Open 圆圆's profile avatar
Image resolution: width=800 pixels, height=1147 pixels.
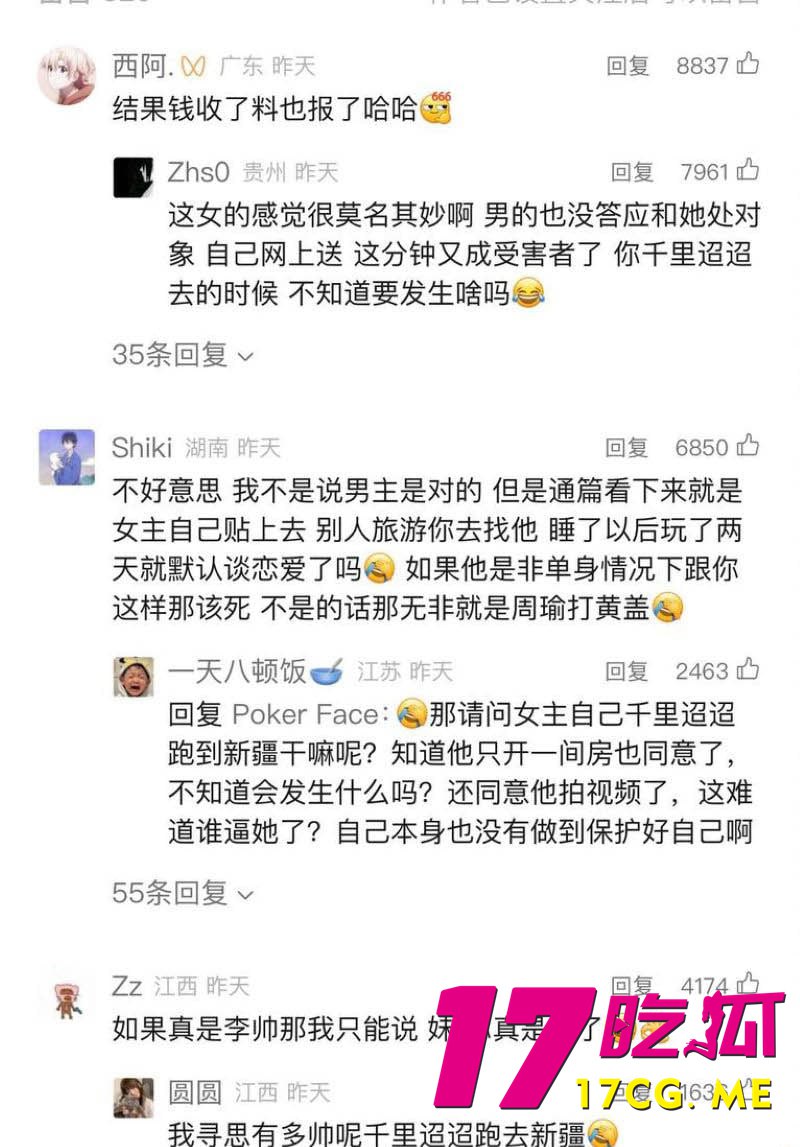(133, 1097)
